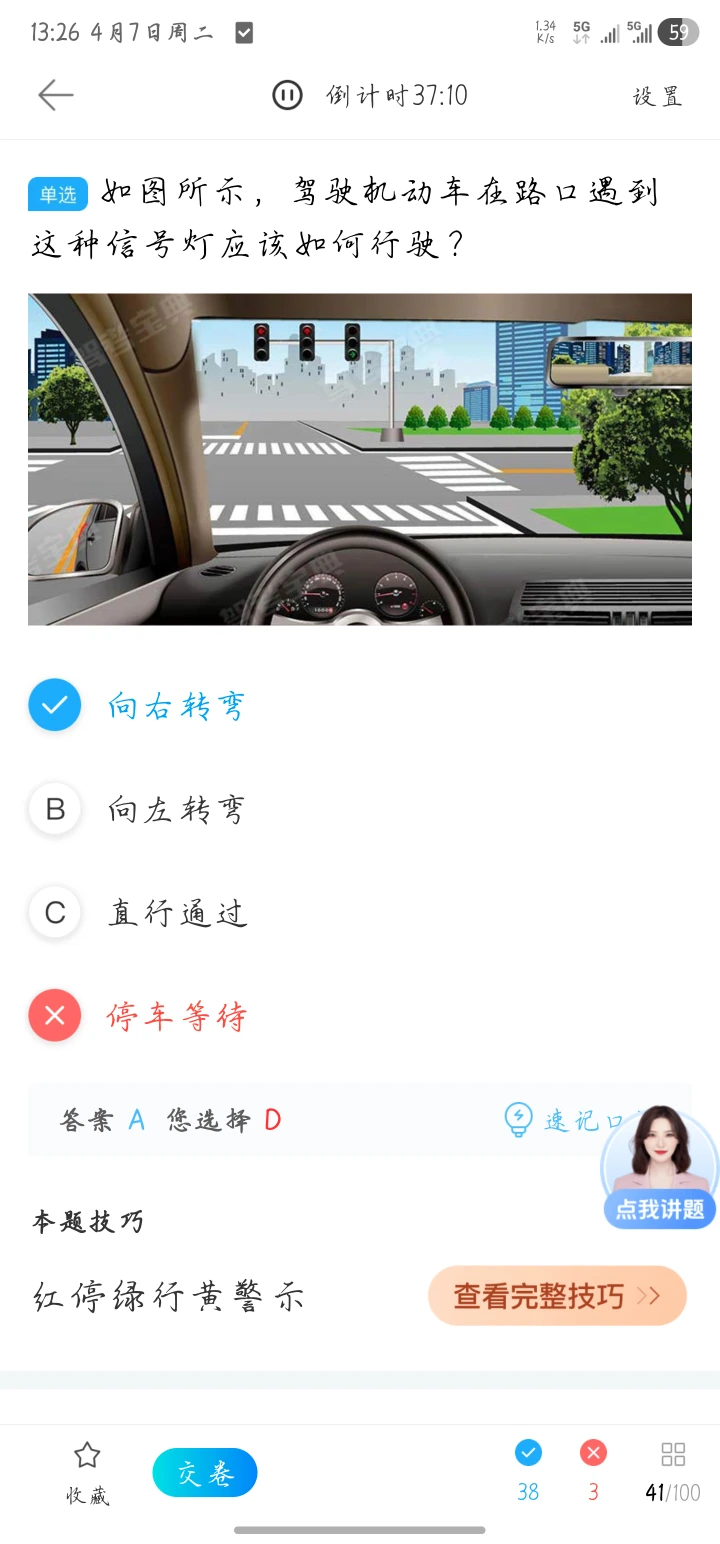Select answer 停车等待
Viewport: 720px width, 1544px height.
pyautogui.click(x=176, y=1016)
